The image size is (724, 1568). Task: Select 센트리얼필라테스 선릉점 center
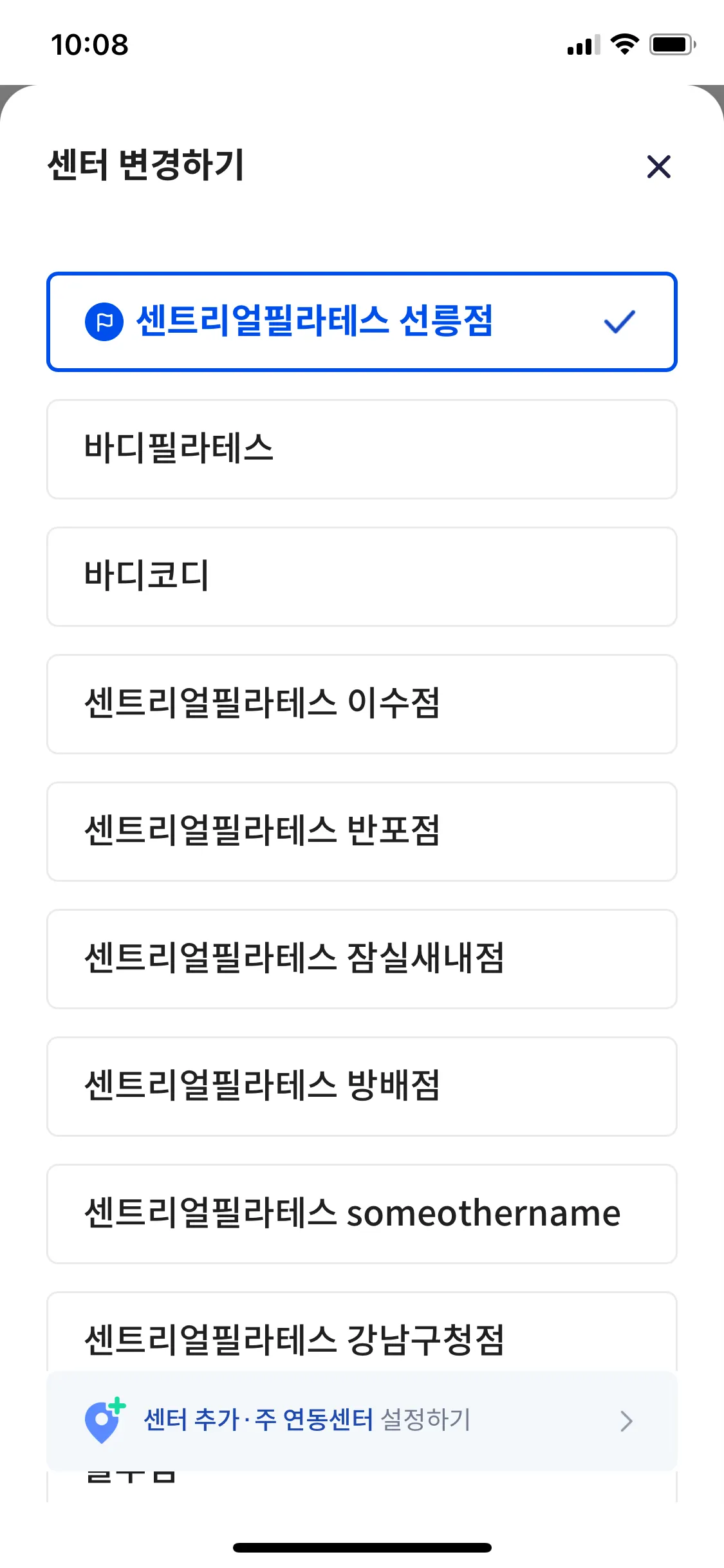[361, 321]
